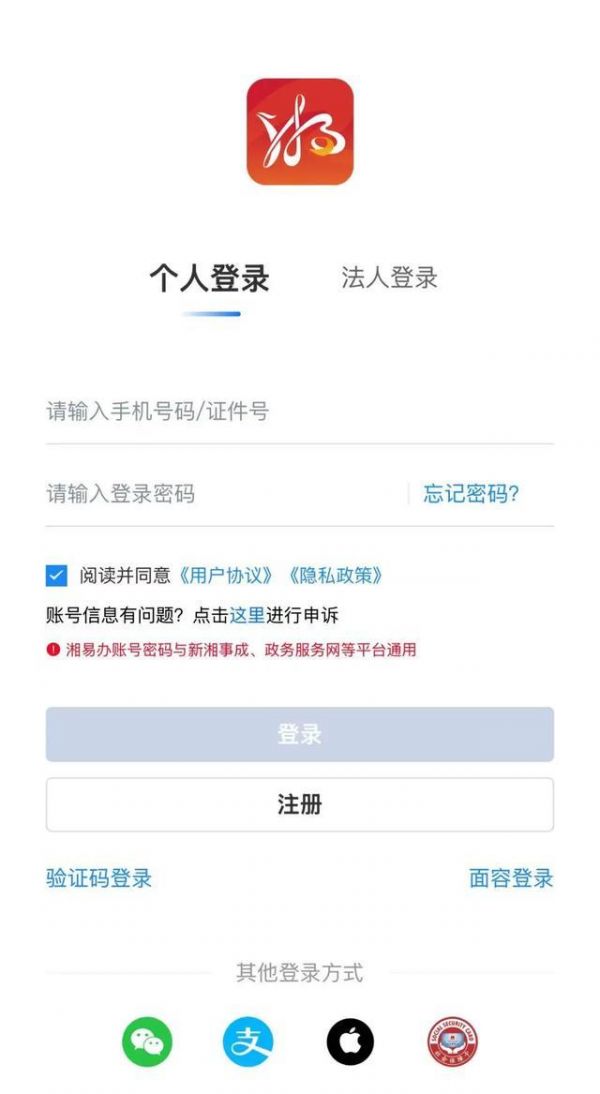Uncheck the agreement checkbox
Viewport: 600px width, 1094px height.
tap(56, 576)
